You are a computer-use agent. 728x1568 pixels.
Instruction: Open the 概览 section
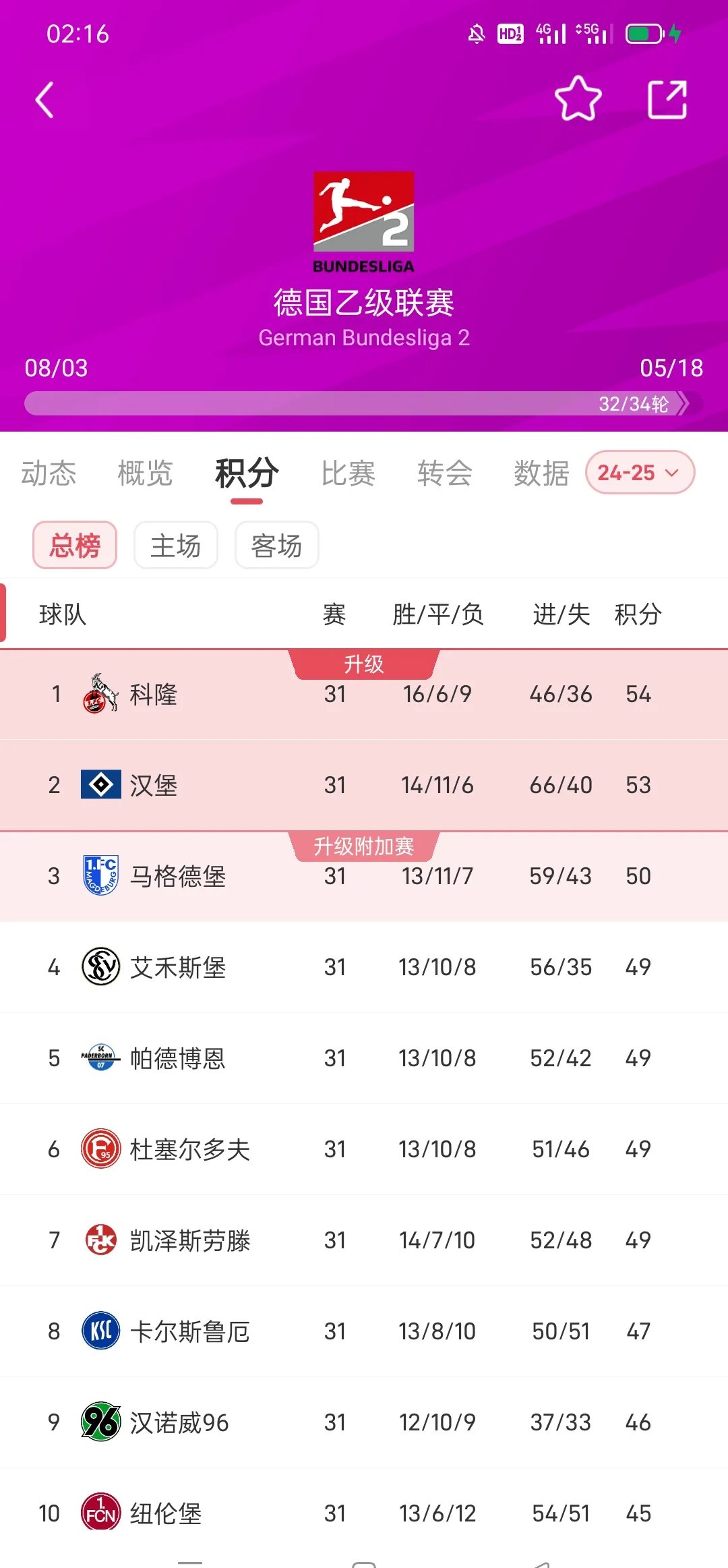[146, 473]
